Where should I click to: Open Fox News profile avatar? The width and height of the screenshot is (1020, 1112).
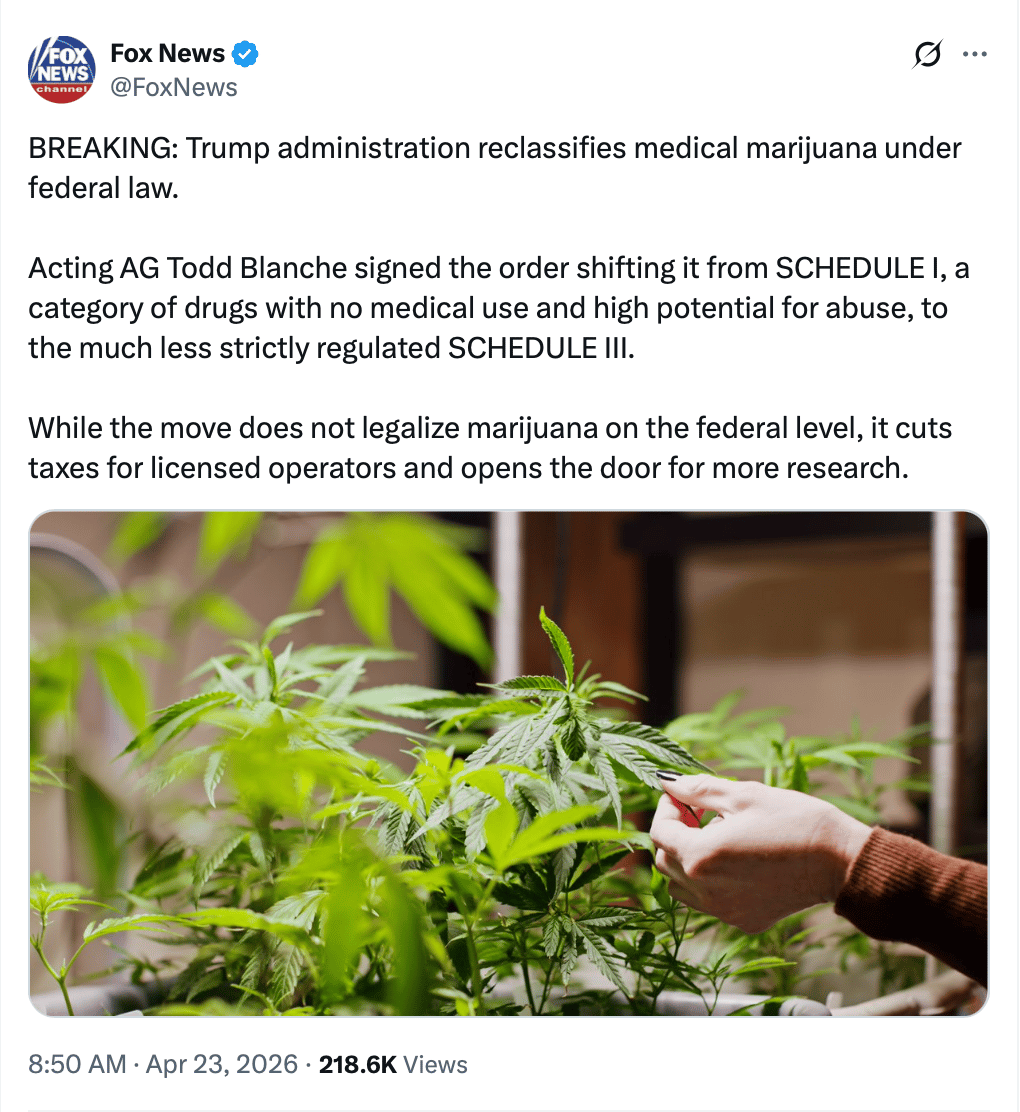(x=62, y=70)
